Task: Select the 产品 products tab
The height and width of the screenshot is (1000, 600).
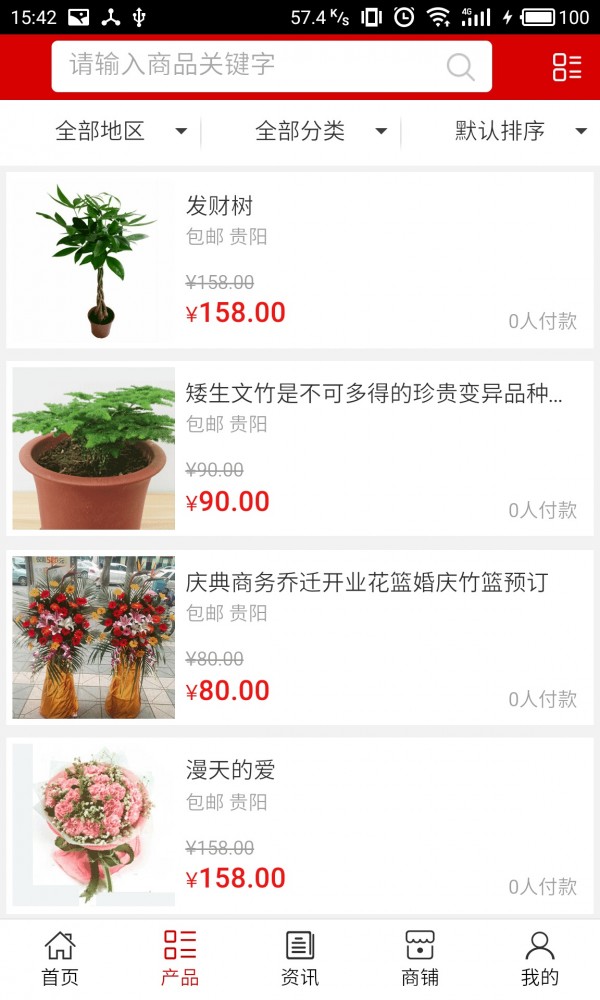Action: coord(180,958)
